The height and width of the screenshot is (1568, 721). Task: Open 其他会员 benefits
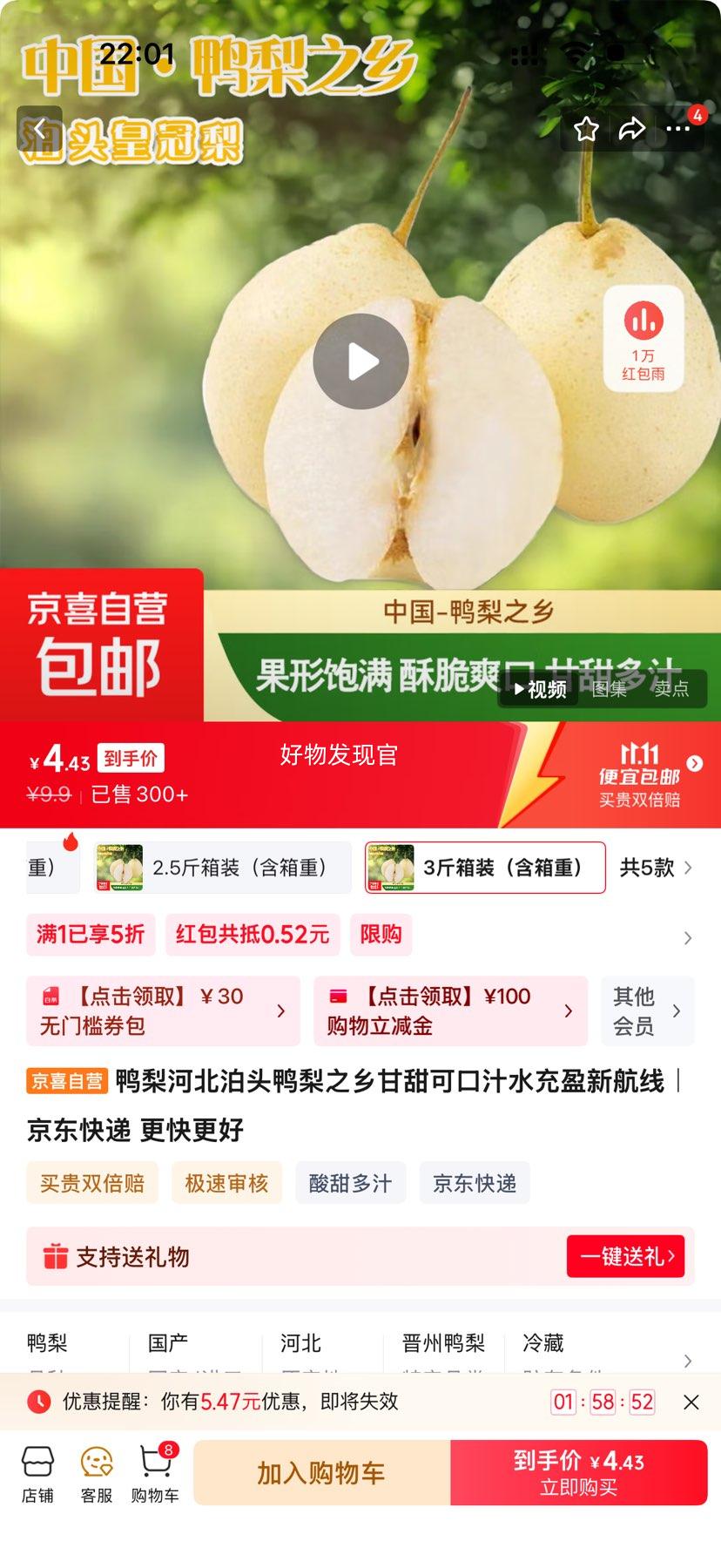(647, 1010)
